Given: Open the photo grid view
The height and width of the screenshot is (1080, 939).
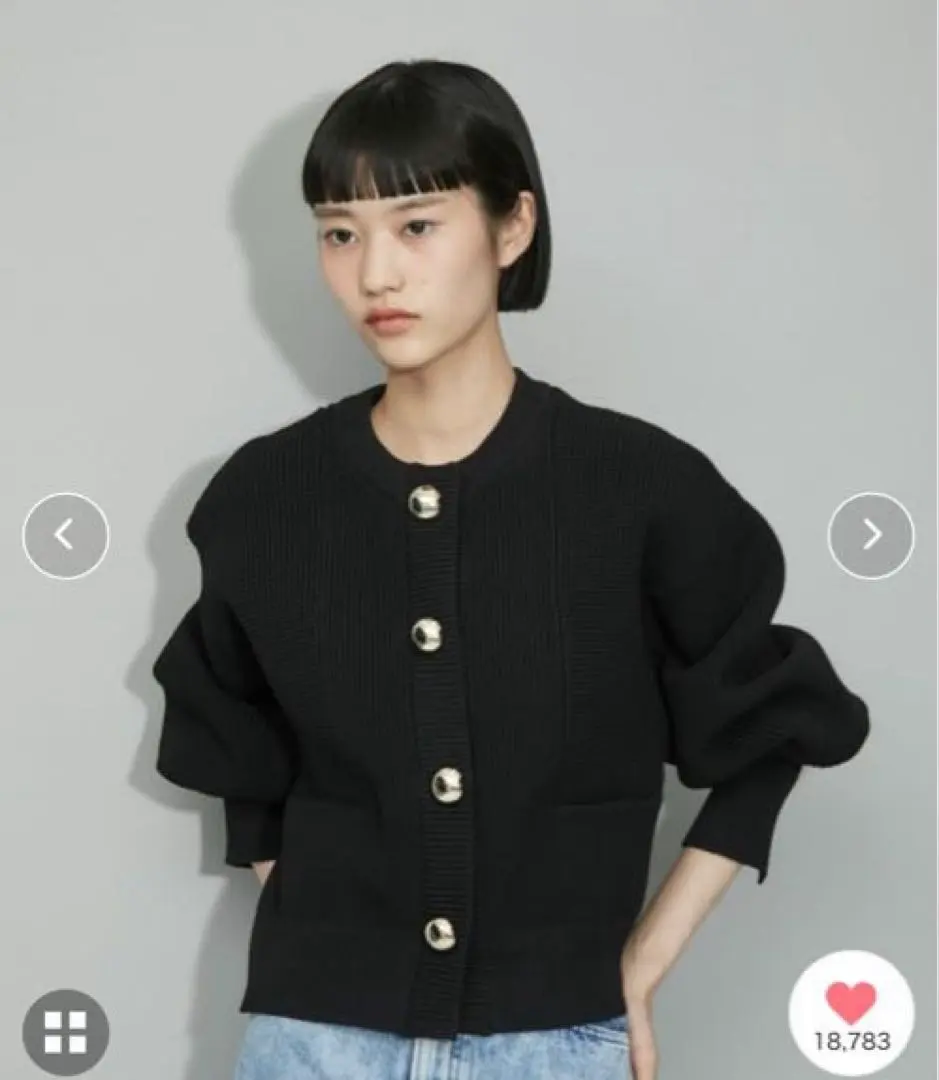Looking at the screenshot, I should (x=66, y=1032).
